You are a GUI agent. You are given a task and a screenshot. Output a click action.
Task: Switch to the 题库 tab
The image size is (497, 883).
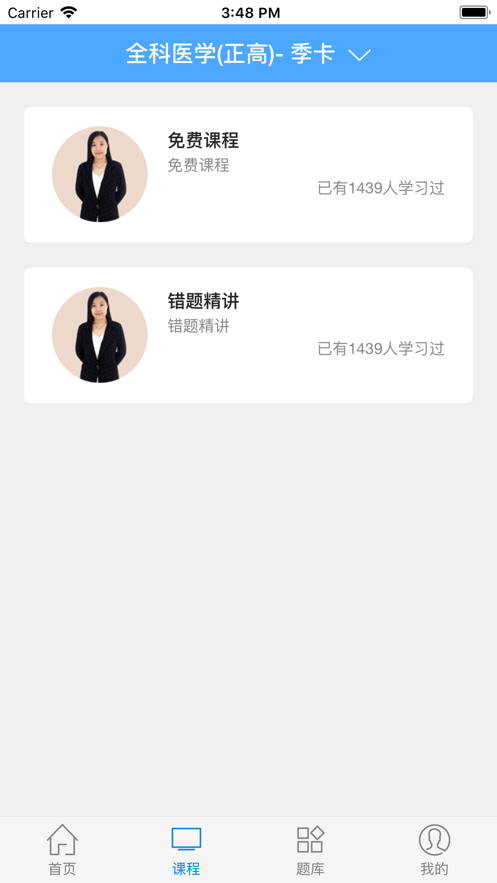click(310, 850)
